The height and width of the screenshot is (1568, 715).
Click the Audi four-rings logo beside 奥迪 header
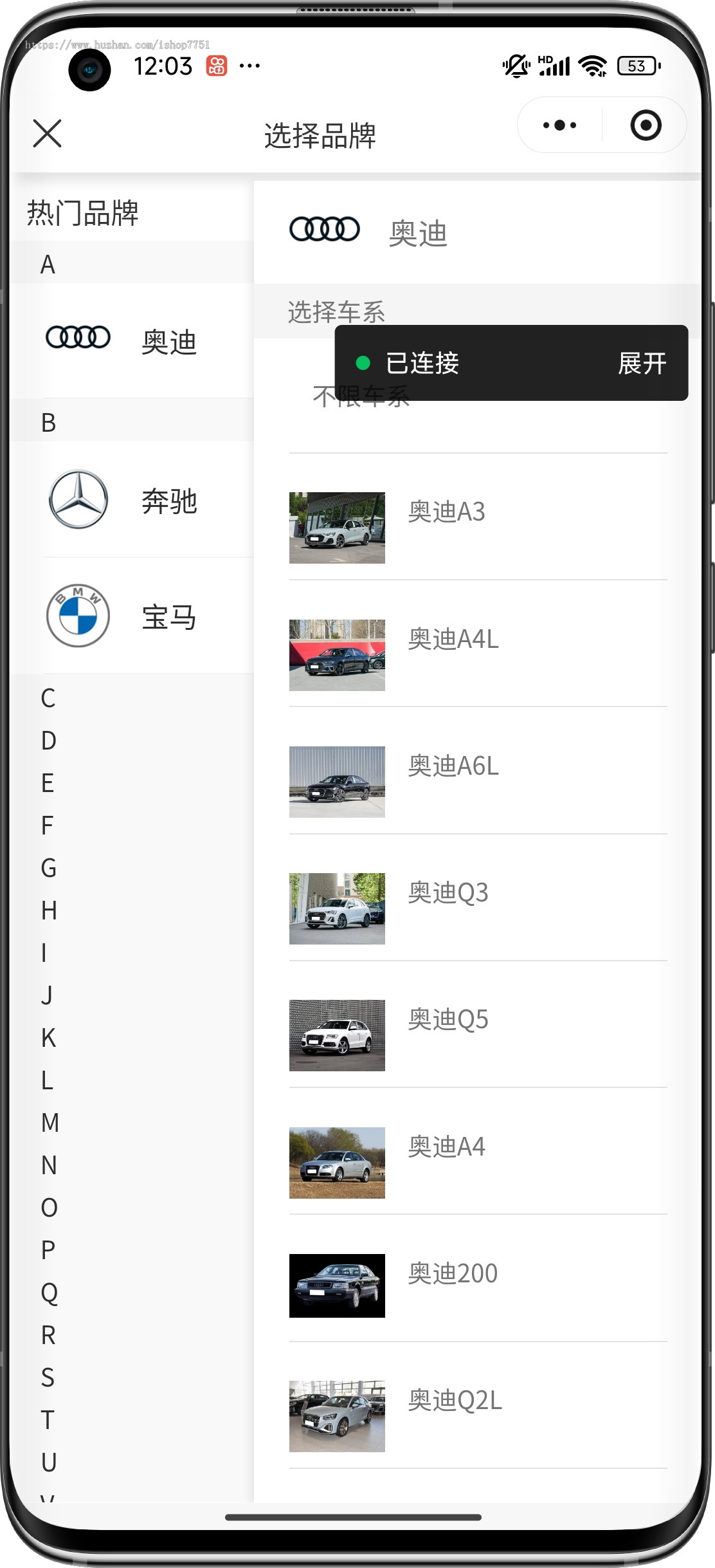324,229
